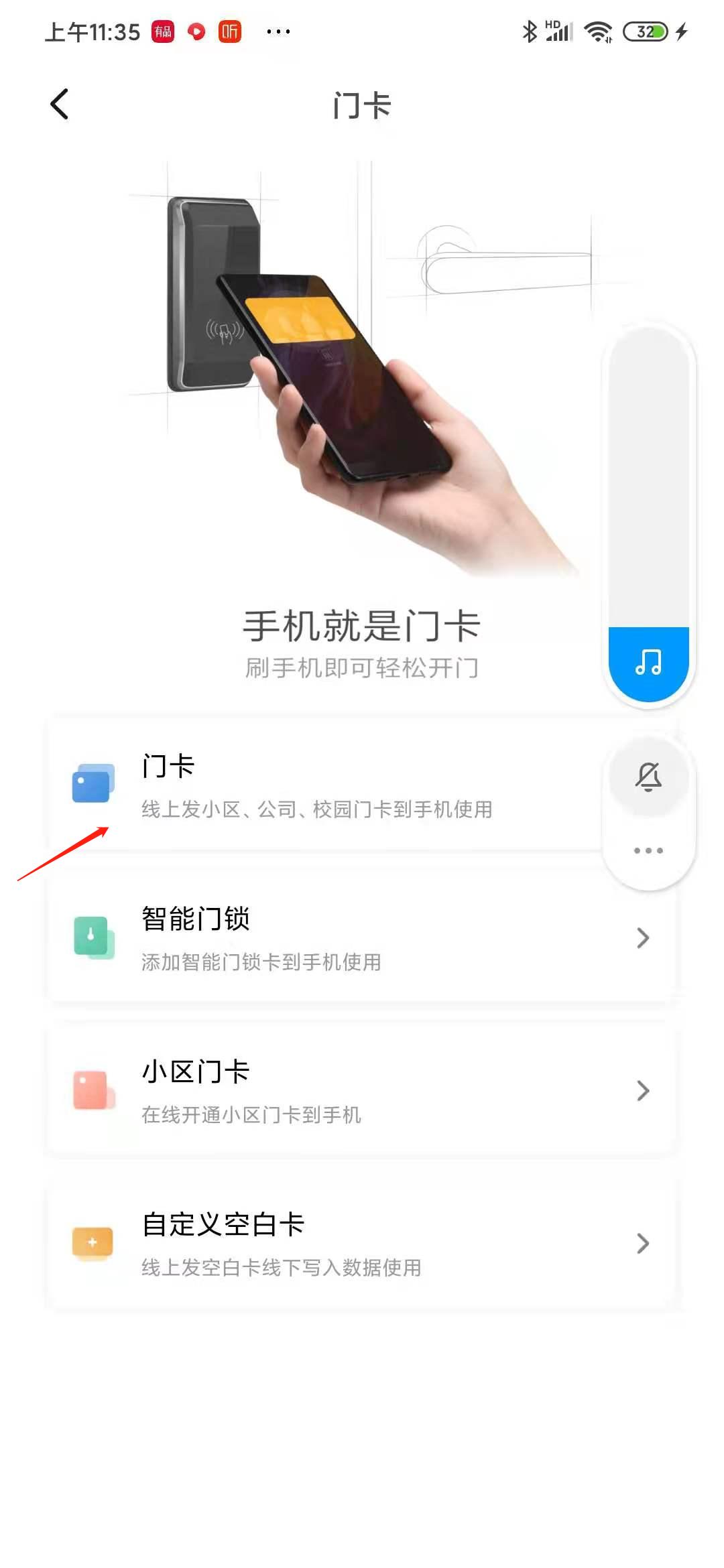The height and width of the screenshot is (1568, 724).
Task: Tap the 有品 app icon in status bar
Action: [162, 31]
